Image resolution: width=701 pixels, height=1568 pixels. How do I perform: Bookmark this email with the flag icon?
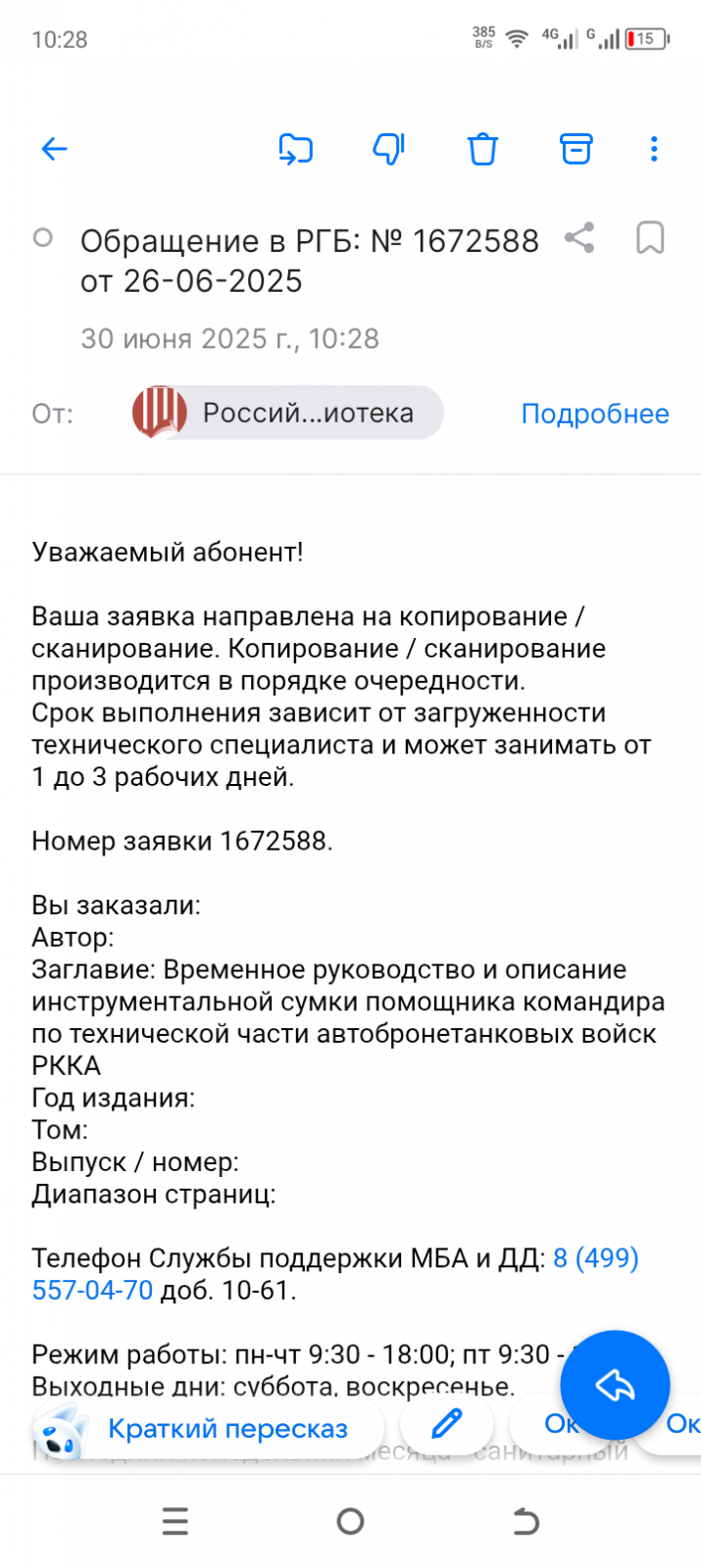tap(650, 238)
